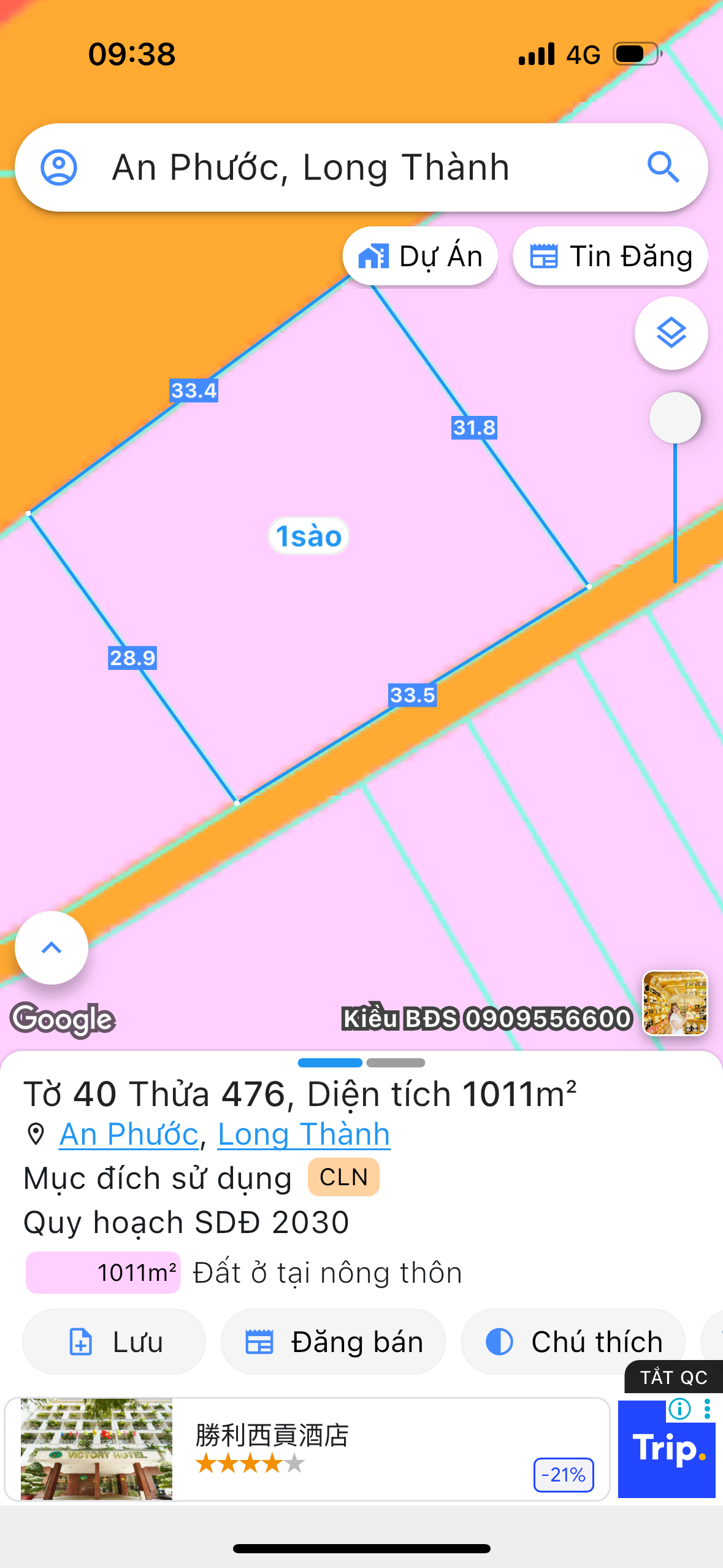Image resolution: width=723 pixels, height=1568 pixels.
Task: Tap the 1sào parcel label
Action: pyautogui.click(x=309, y=536)
